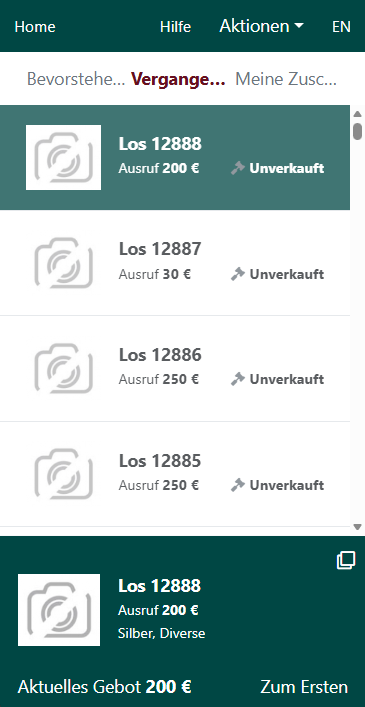
Task: Select the Vergangene tab
Action: coord(178,79)
